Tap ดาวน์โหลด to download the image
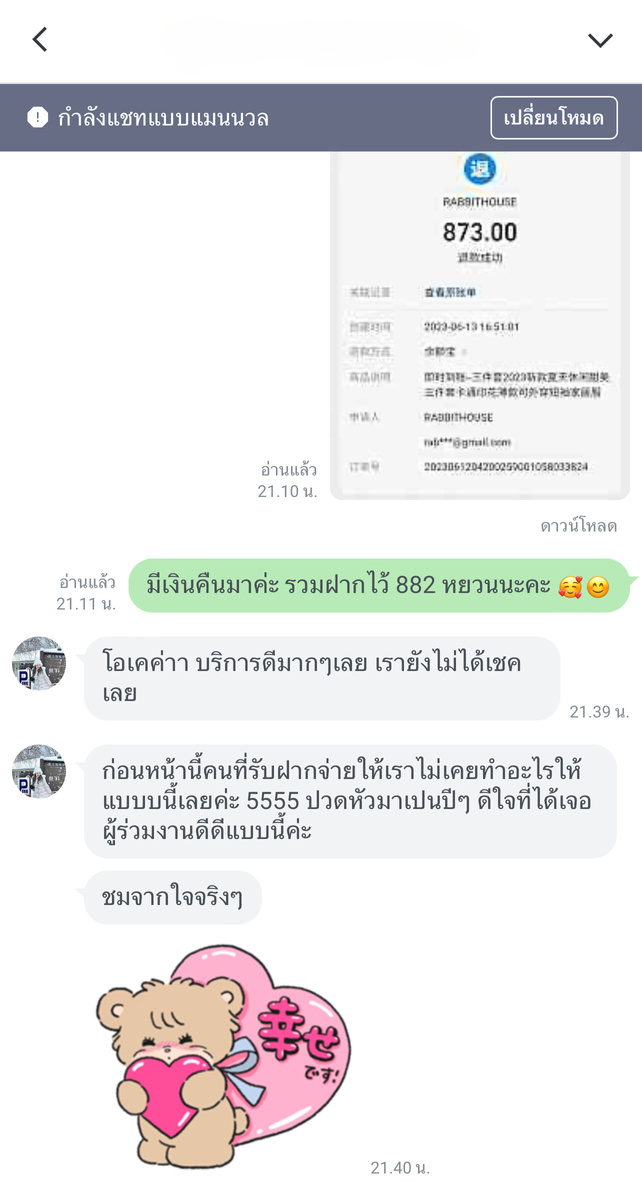The width and height of the screenshot is (642, 1181). (x=578, y=526)
